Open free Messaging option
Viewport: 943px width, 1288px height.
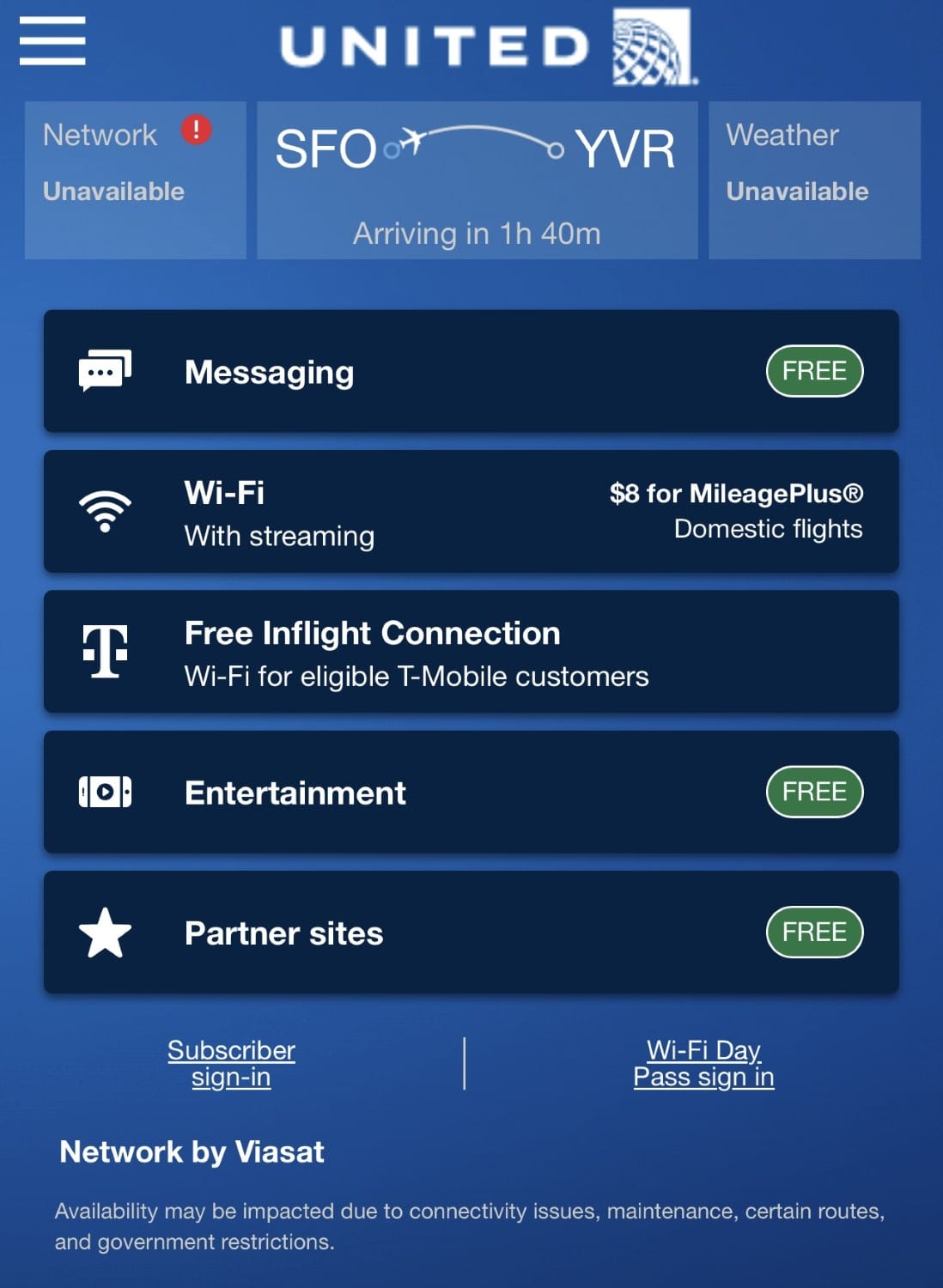click(x=471, y=371)
